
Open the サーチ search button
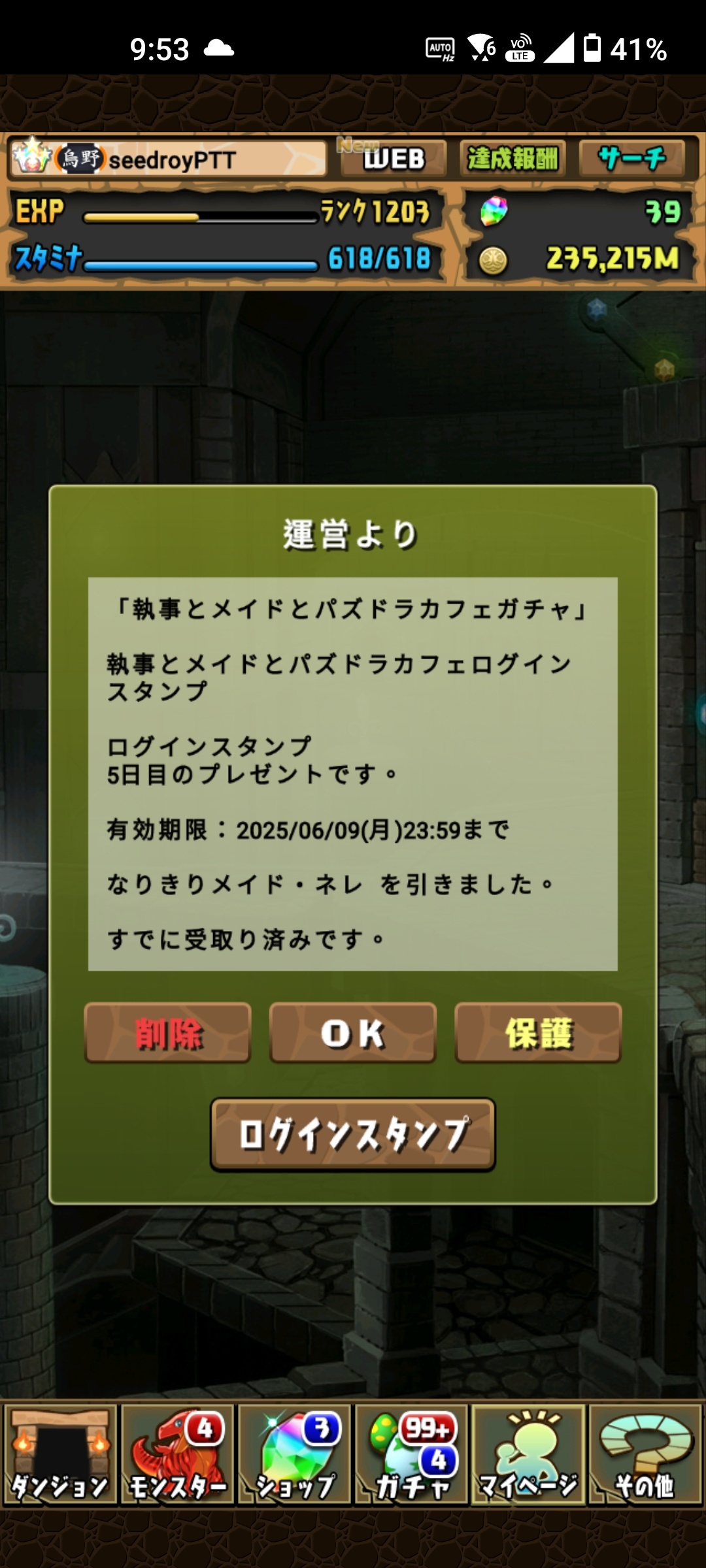pos(632,159)
